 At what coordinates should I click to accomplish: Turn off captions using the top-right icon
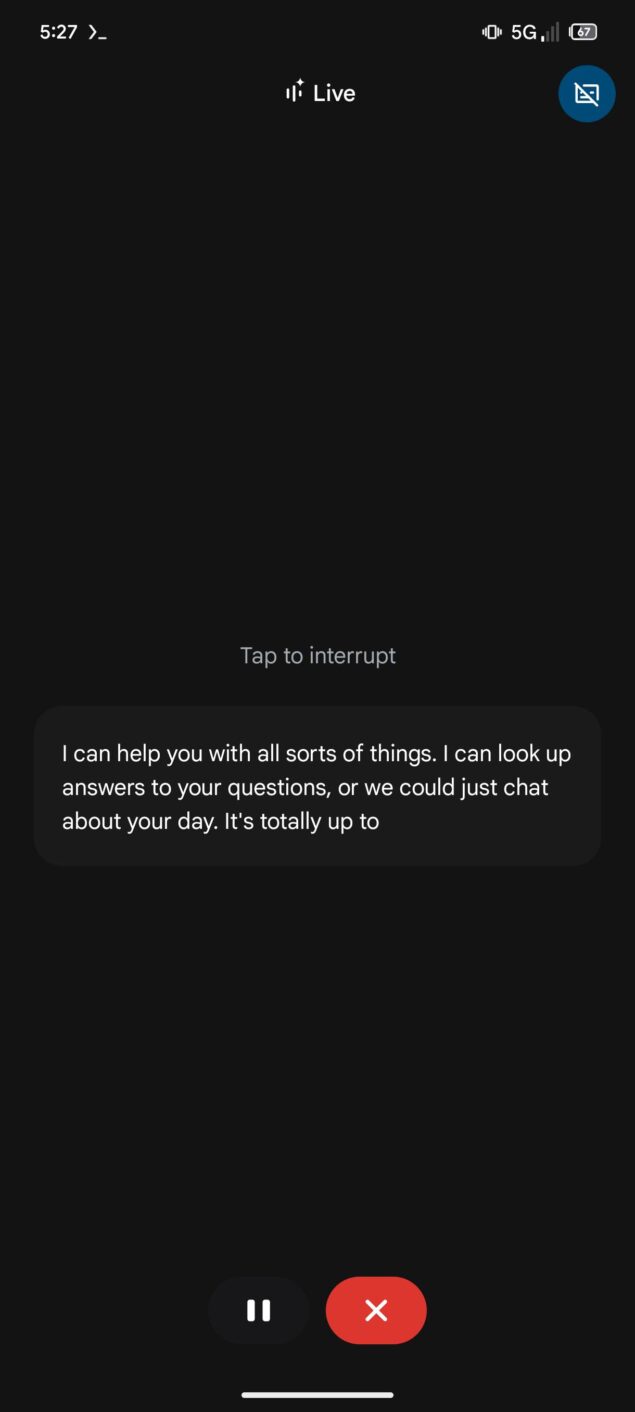pos(587,94)
